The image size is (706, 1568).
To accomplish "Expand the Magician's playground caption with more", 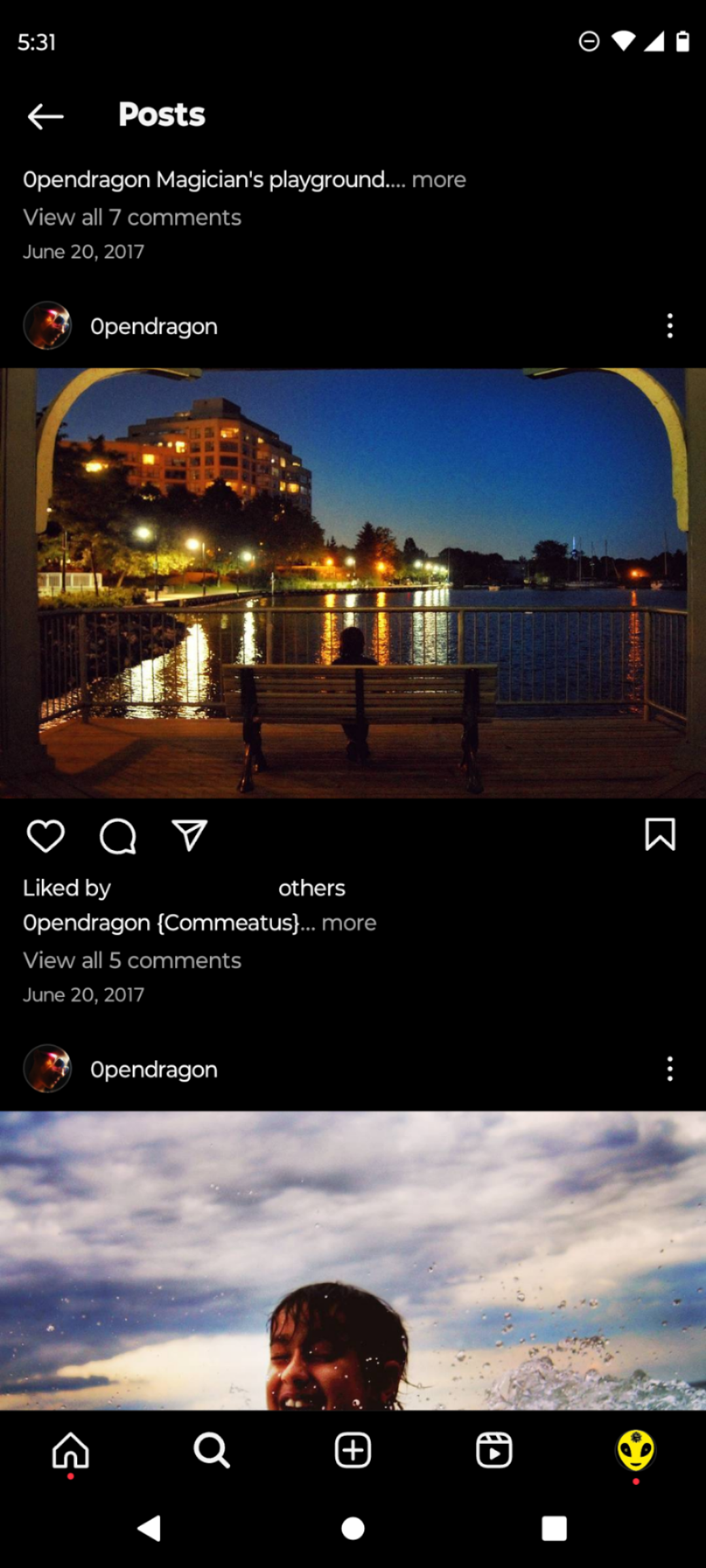I will [439, 180].
